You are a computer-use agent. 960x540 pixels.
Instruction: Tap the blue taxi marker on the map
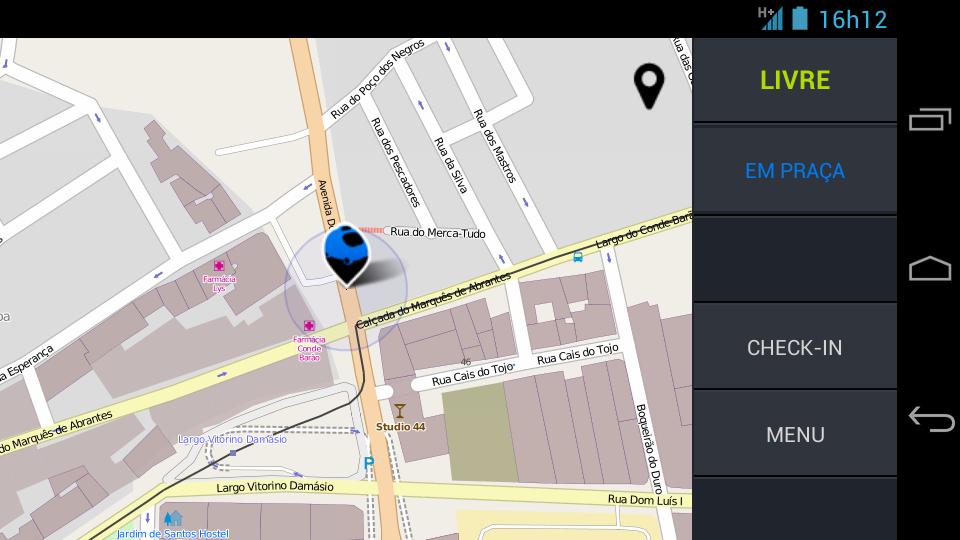coord(347,252)
